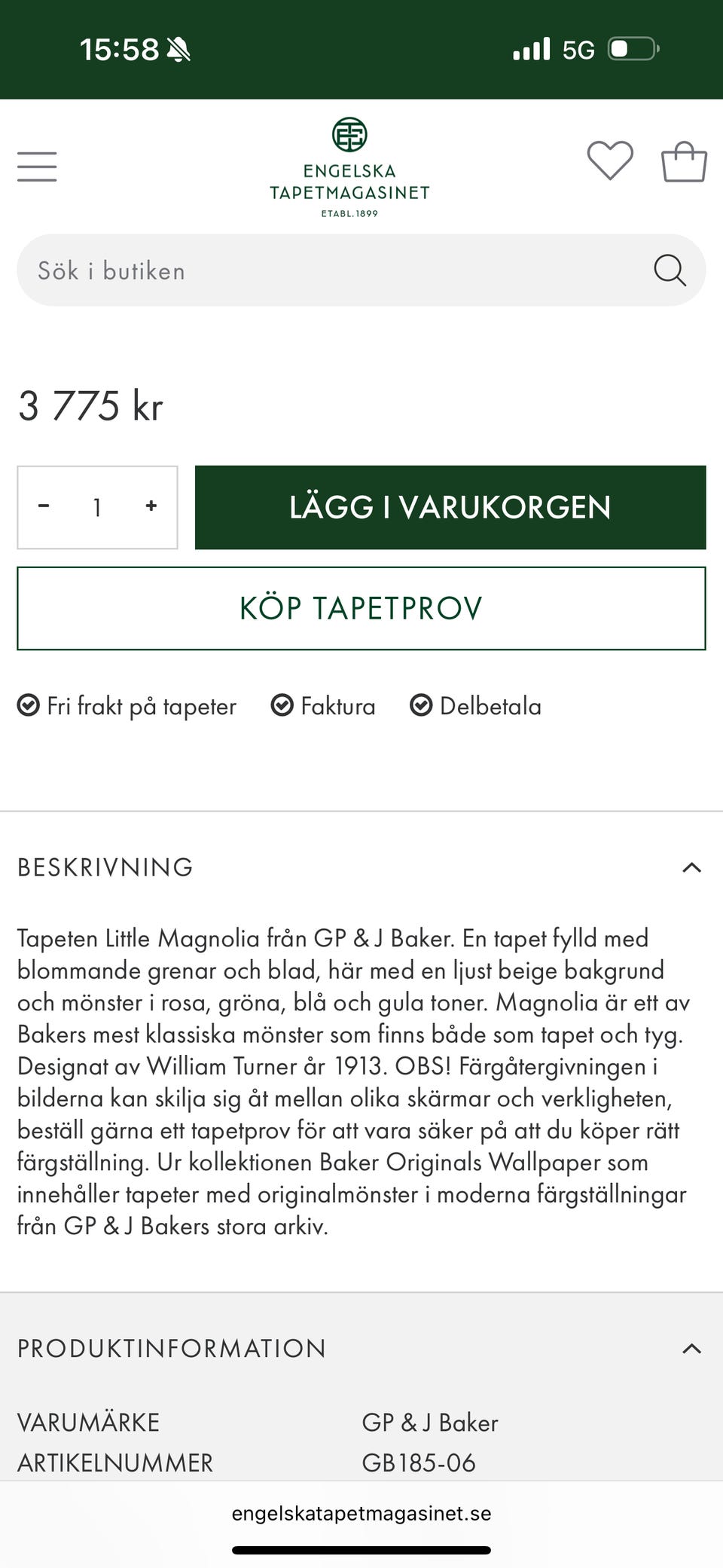Decrease quantity with the minus stepper
The height and width of the screenshot is (1568, 723).
pyautogui.click(x=44, y=506)
